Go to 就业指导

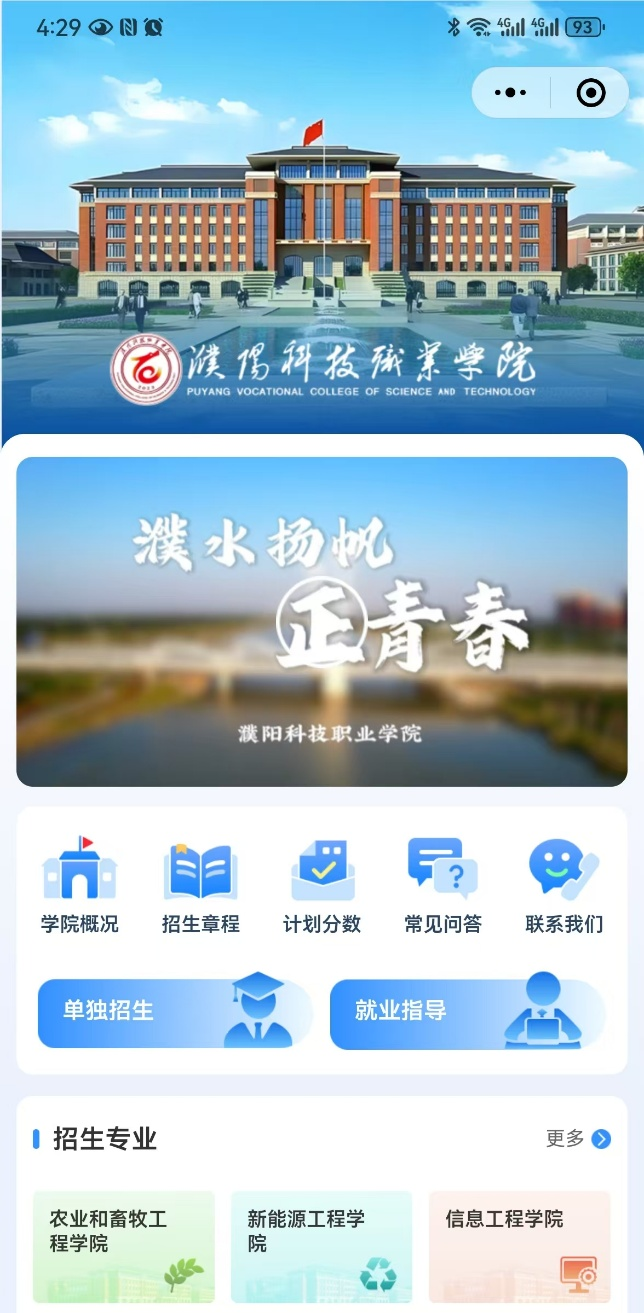[x=467, y=1013]
